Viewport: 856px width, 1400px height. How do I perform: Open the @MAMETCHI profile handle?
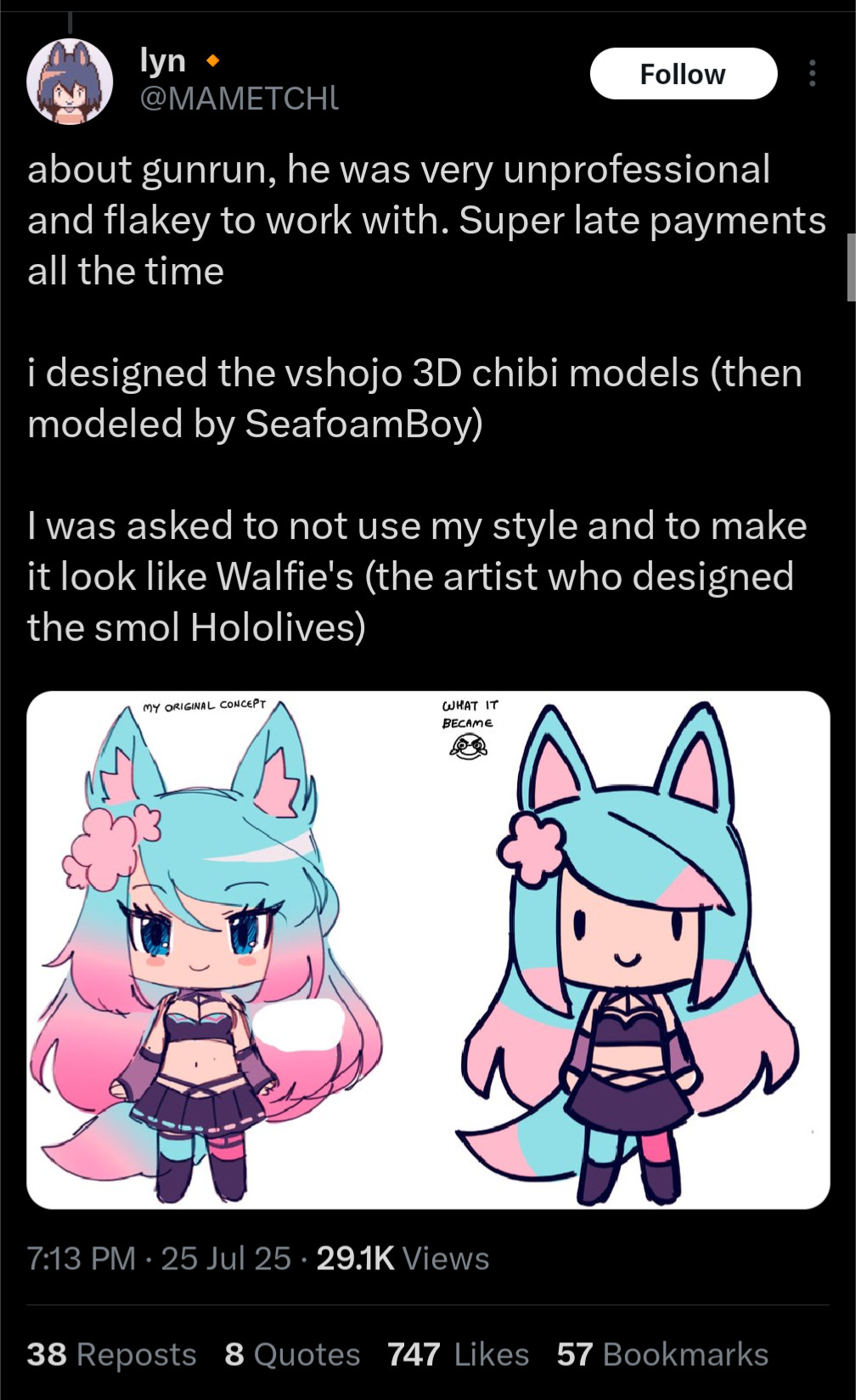(x=239, y=98)
